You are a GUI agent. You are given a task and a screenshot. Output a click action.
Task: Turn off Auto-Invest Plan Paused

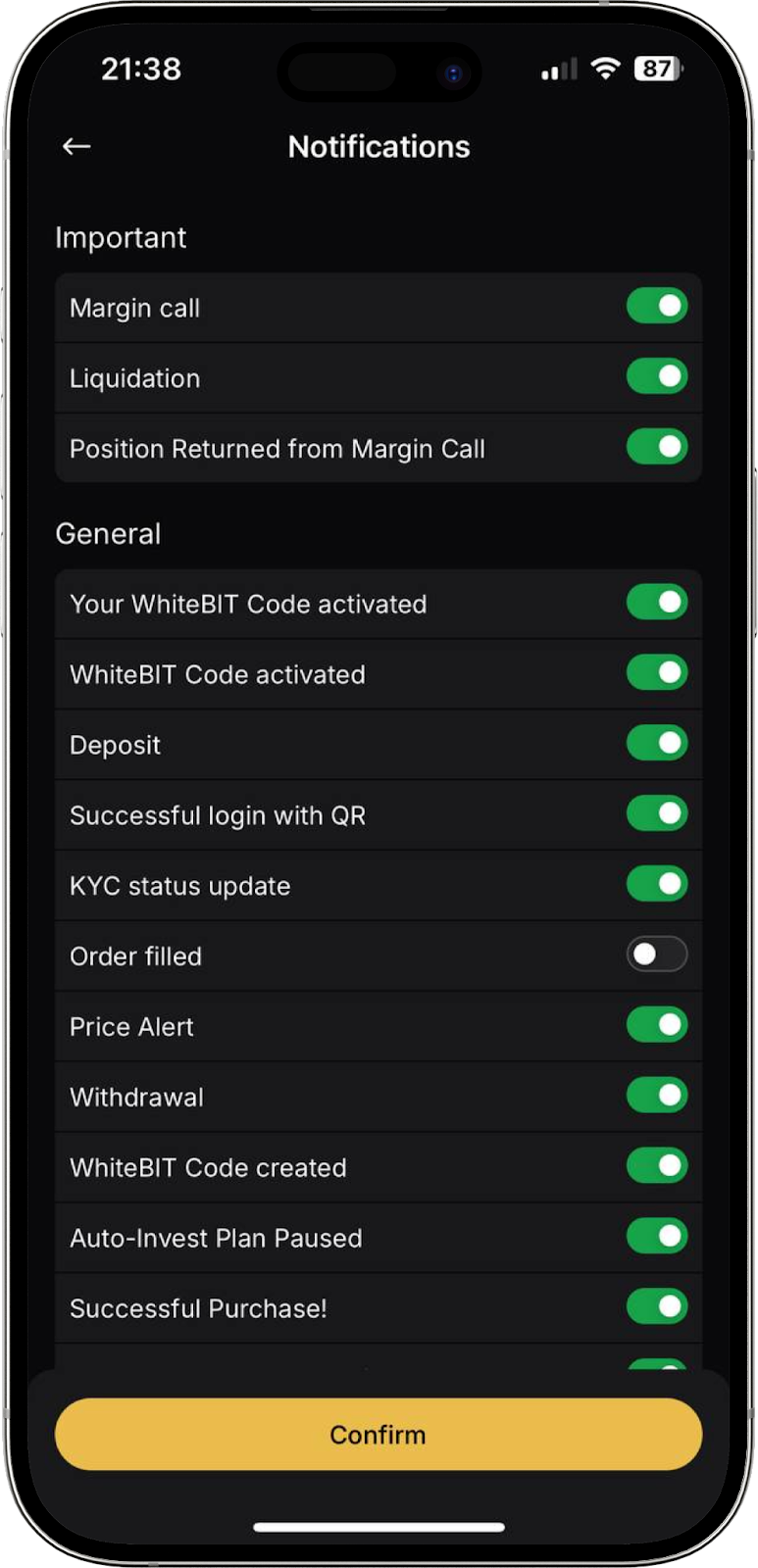tap(657, 1238)
